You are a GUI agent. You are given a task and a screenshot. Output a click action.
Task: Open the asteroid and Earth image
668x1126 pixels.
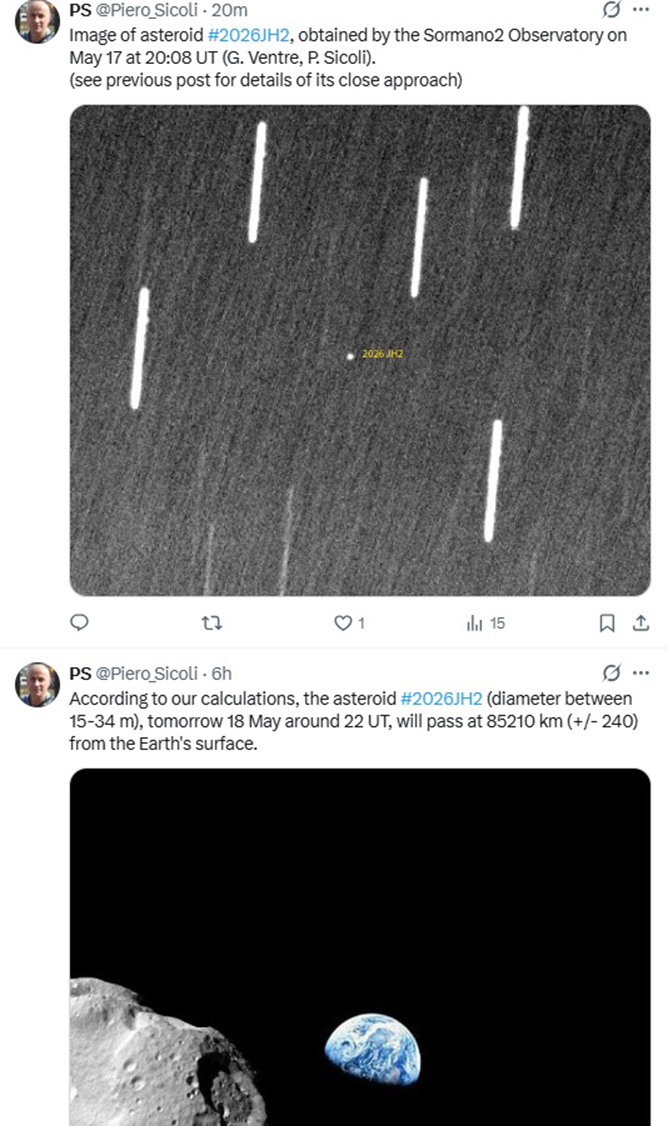coord(360,947)
